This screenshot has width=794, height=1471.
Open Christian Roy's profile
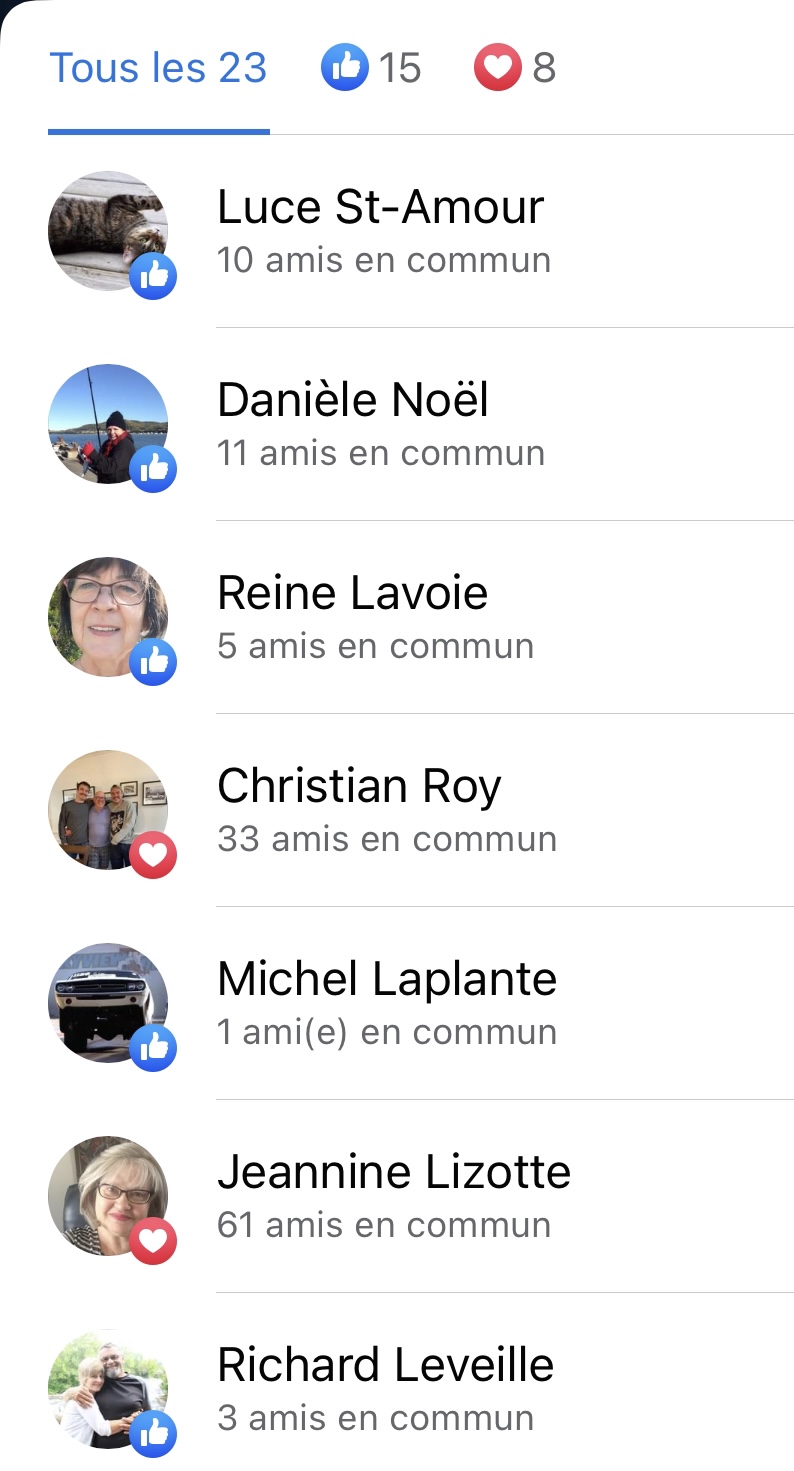(x=358, y=787)
